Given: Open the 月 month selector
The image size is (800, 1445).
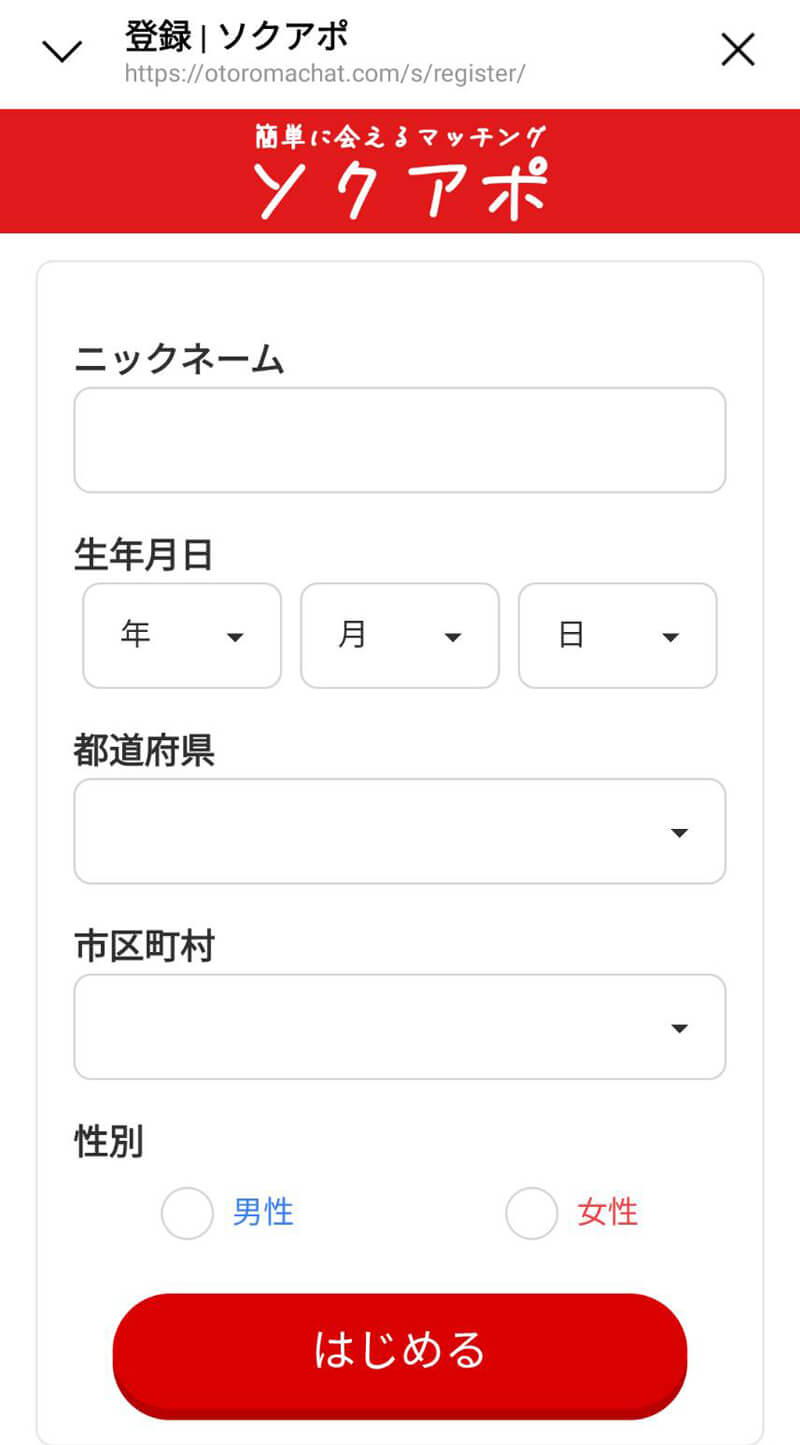Looking at the screenshot, I should 399,636.
